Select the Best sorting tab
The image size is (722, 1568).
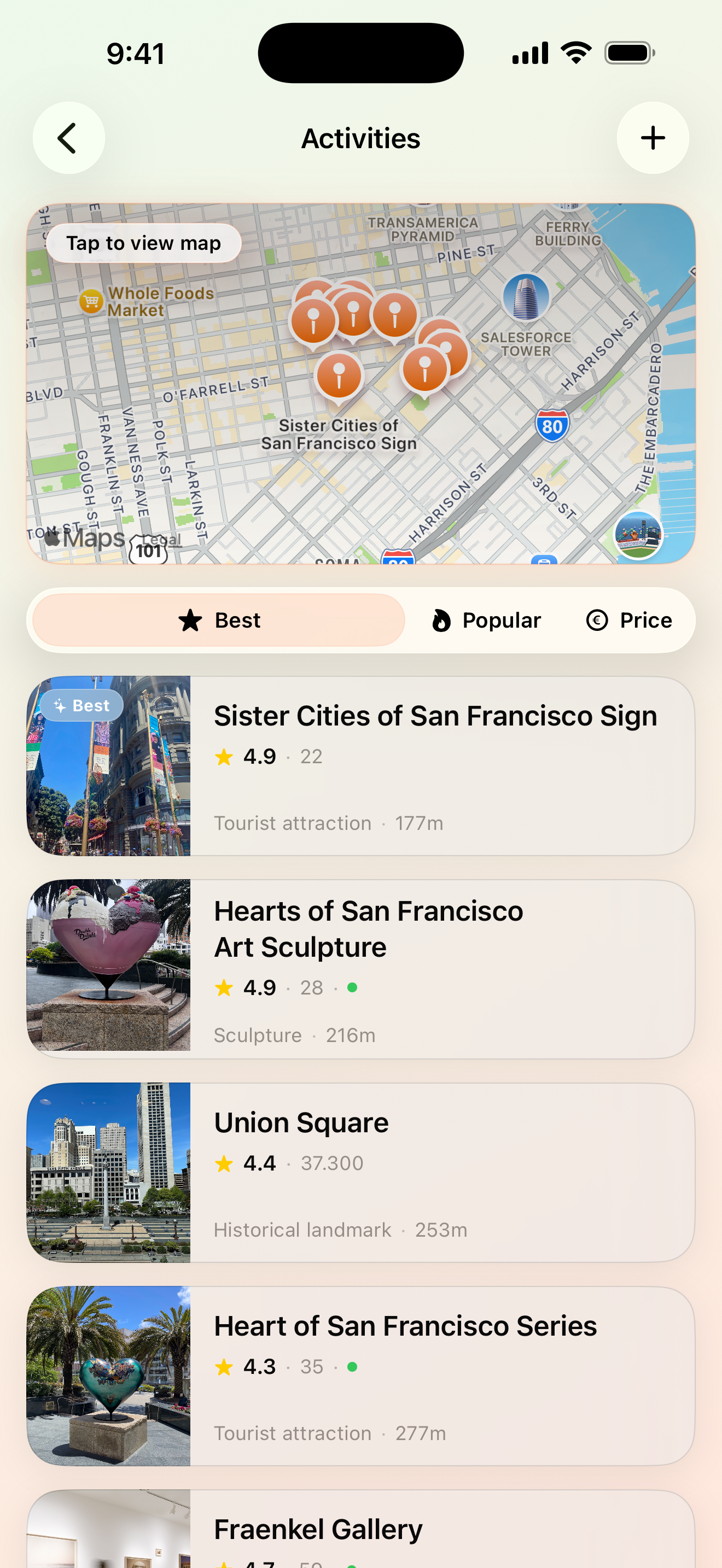(x=219, y=621)
